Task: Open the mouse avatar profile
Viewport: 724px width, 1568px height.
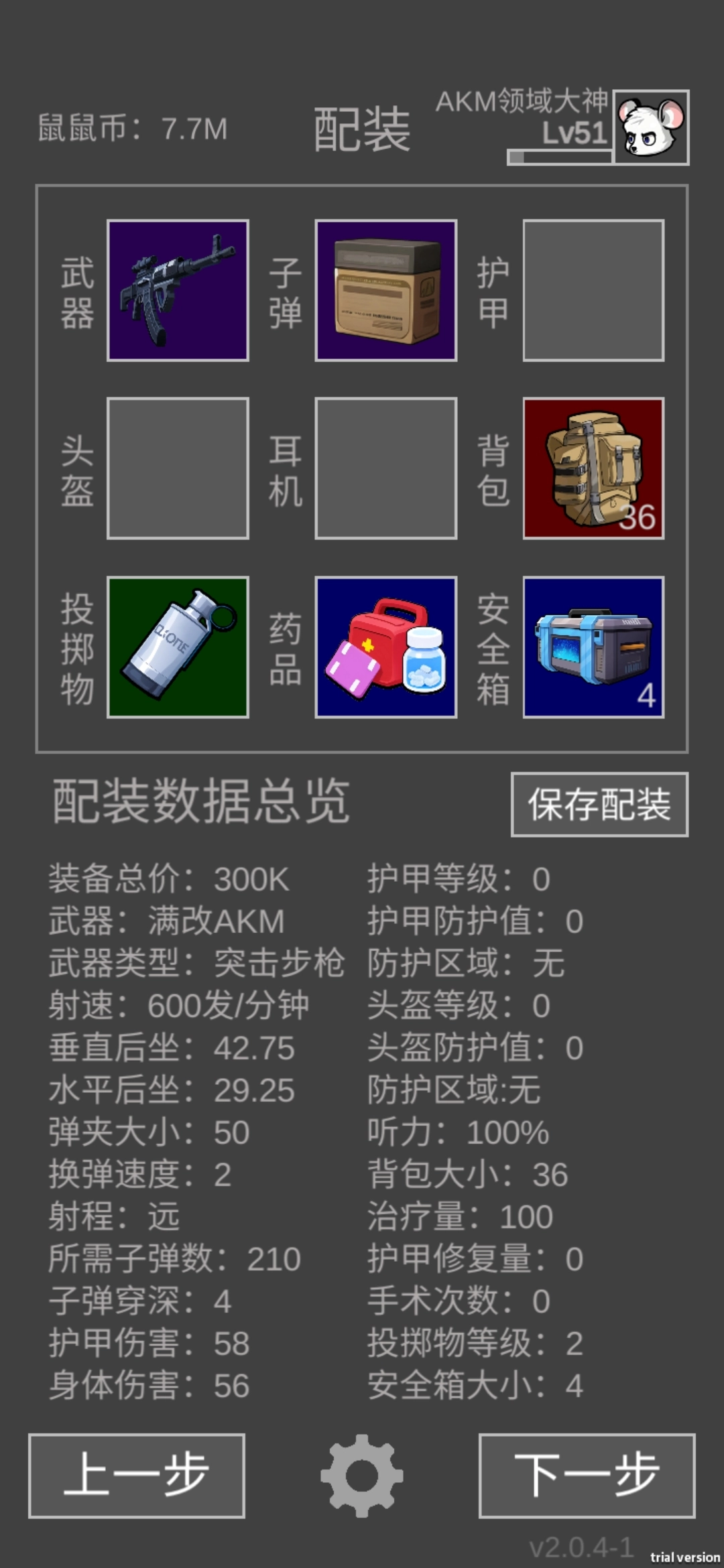Action: (651, 127)
